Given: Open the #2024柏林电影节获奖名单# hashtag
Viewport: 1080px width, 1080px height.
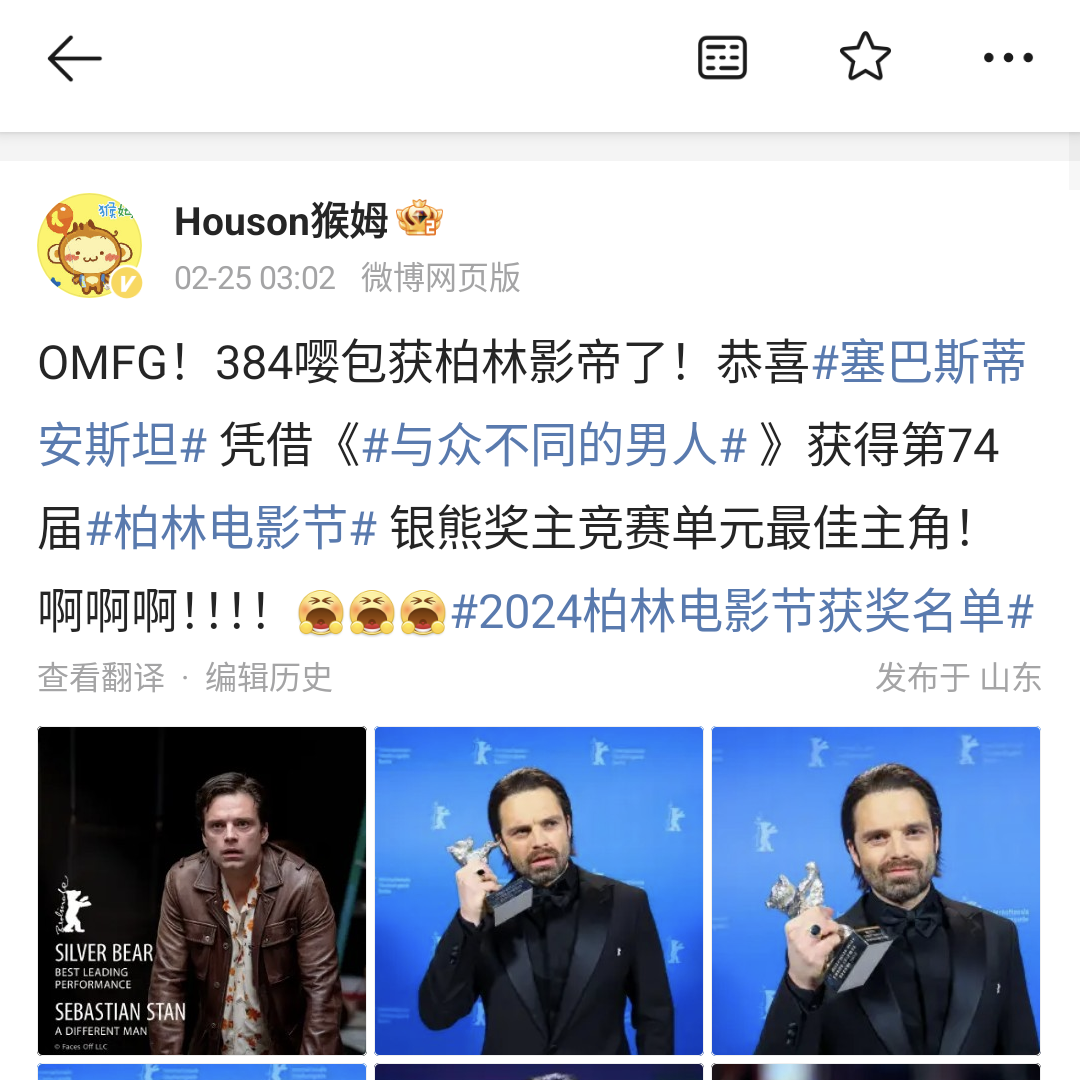Looking at the screenshot, I should point(742,611).
